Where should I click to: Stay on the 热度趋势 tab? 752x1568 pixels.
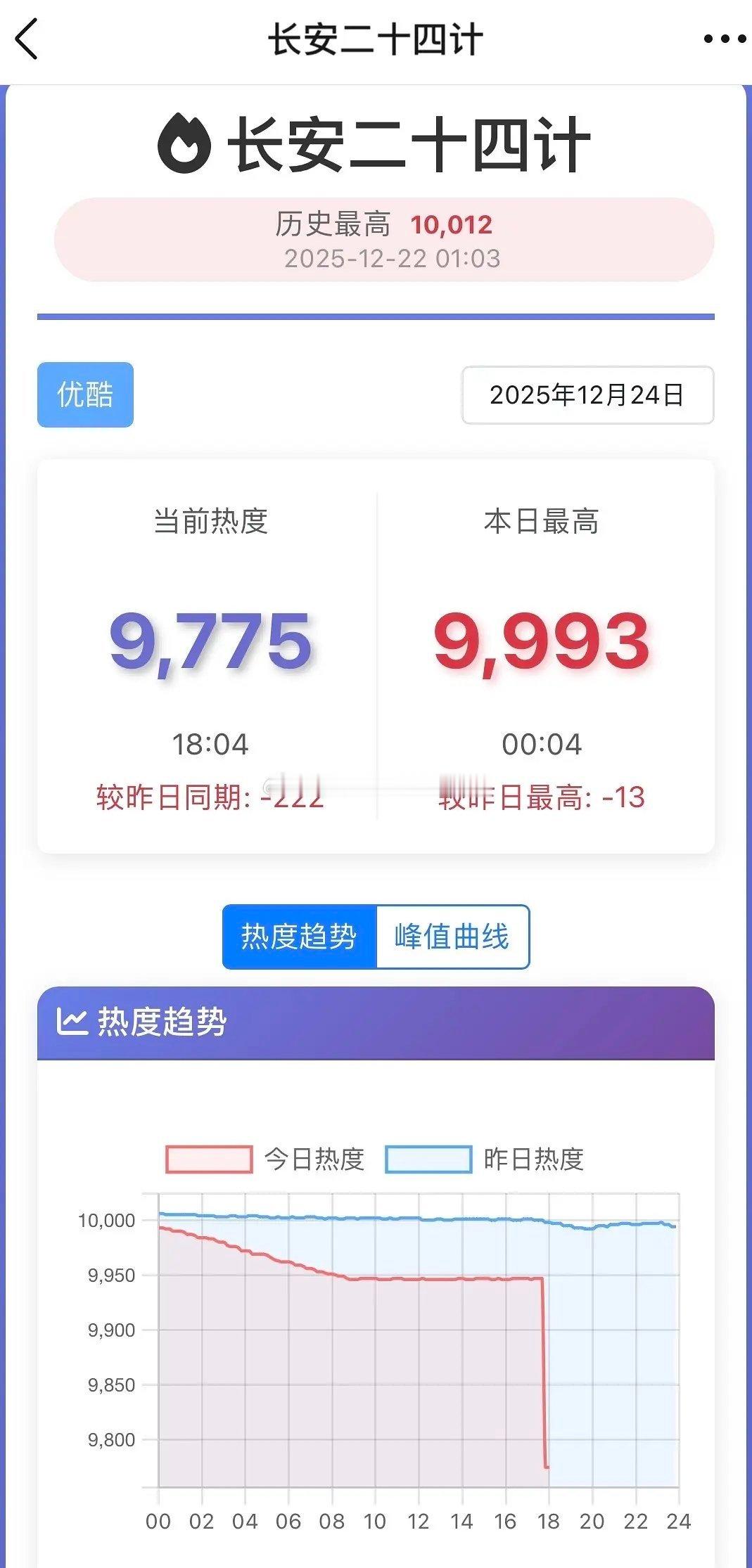coord(298,937)
